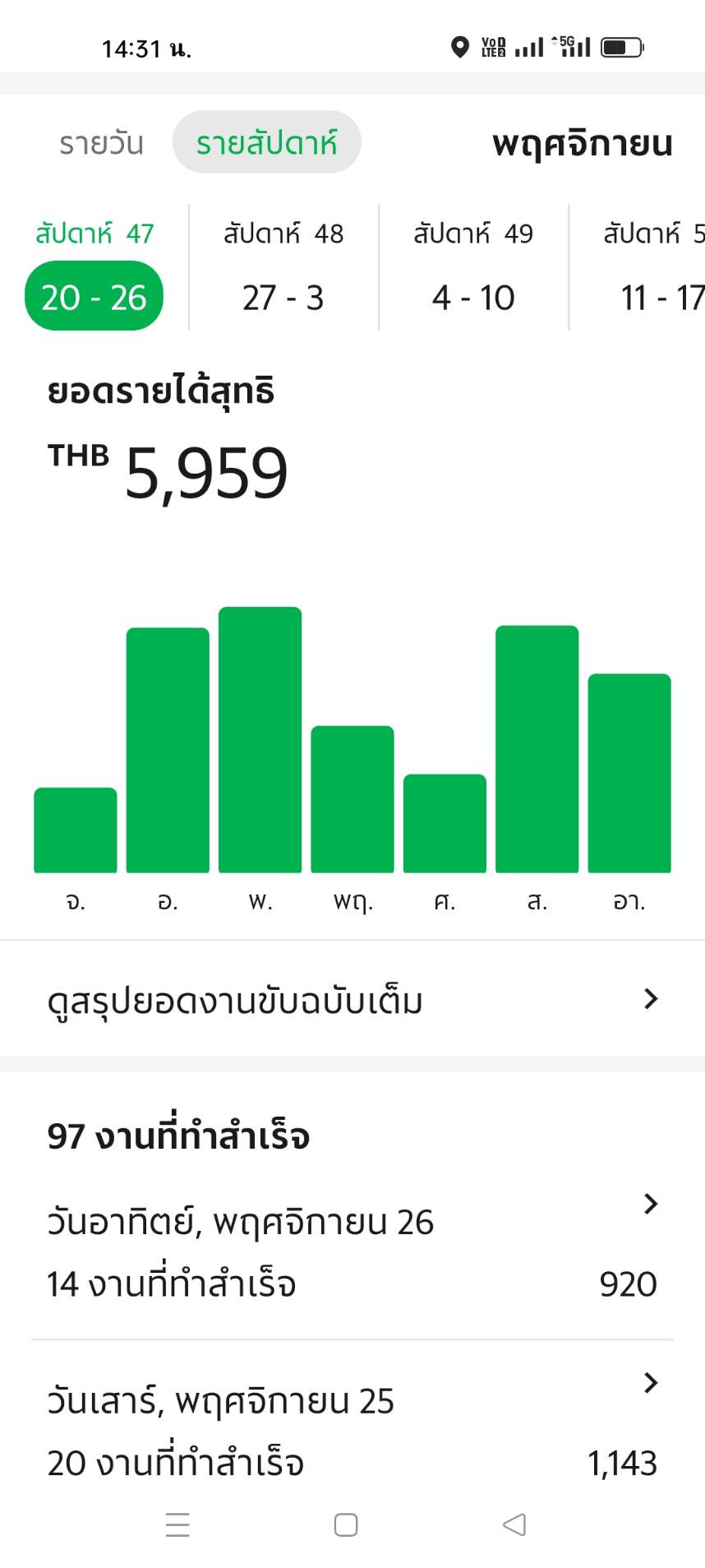
Task: Tap the พ. (Wednesday) bar in chart
Action: coord(260,740)
